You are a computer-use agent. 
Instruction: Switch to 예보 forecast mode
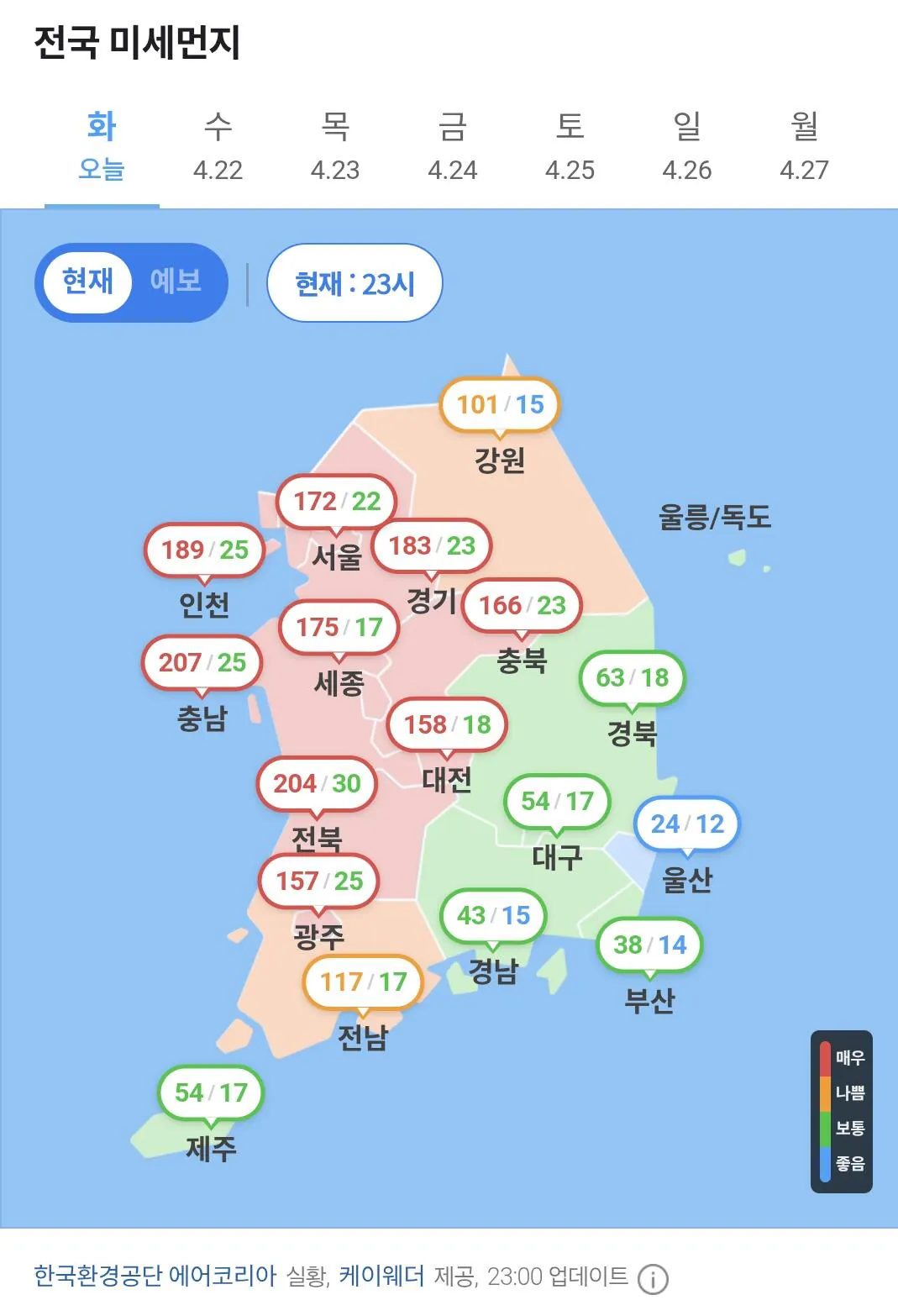[x=176, y=282]
